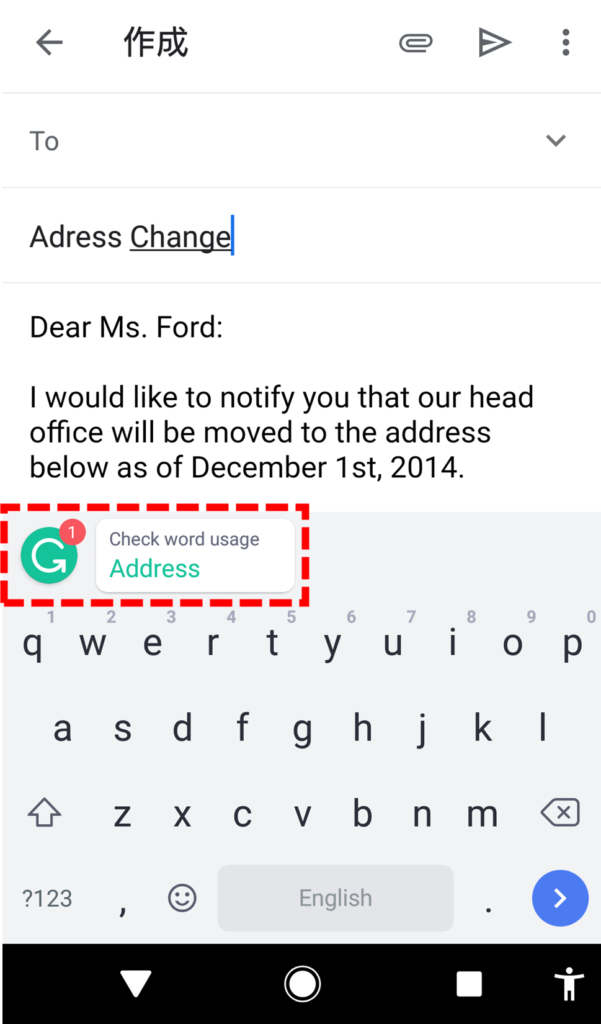
Task: Tap the blue enter arrow key
Action: [x=559, y=898]
